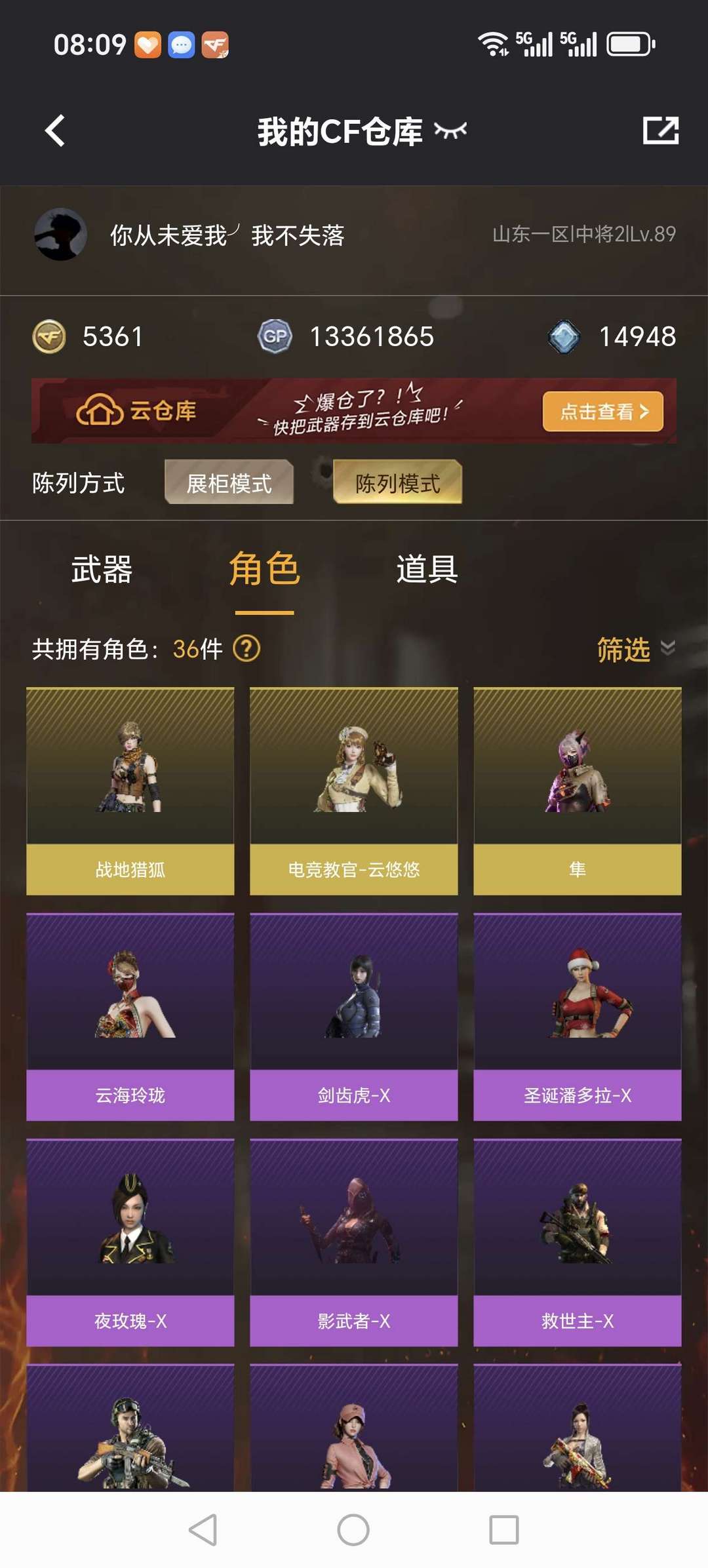
Task: Switch to the 武器 tab
Action: [x=102, y=569]
